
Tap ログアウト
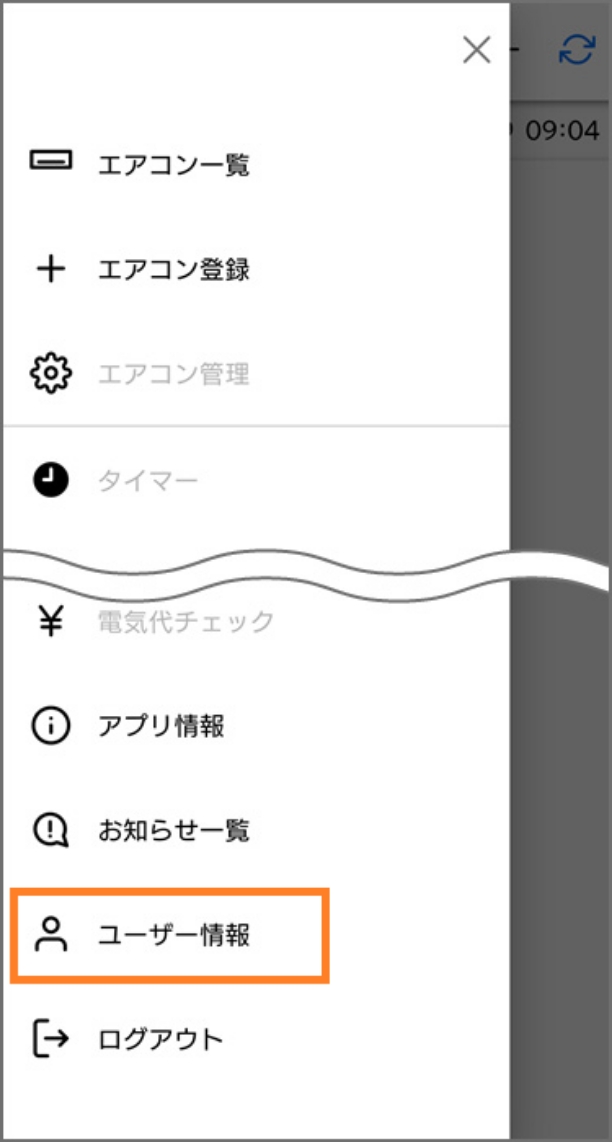point(256,1039)
